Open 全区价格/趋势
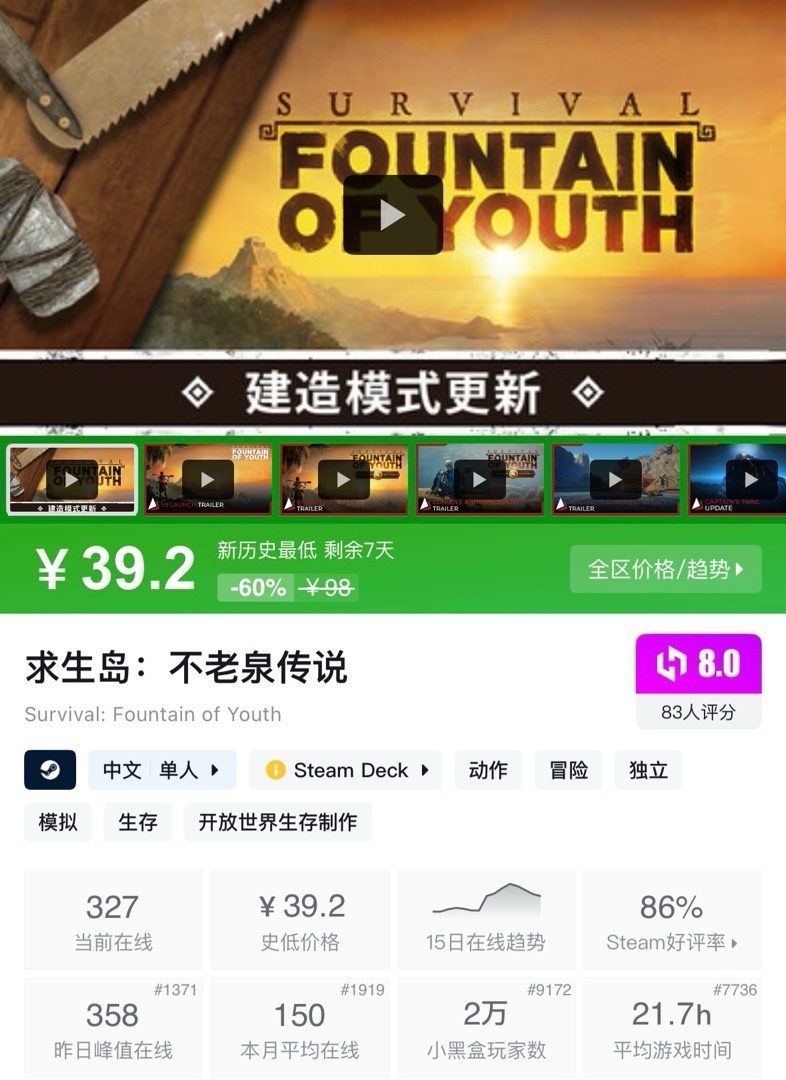 665,569
